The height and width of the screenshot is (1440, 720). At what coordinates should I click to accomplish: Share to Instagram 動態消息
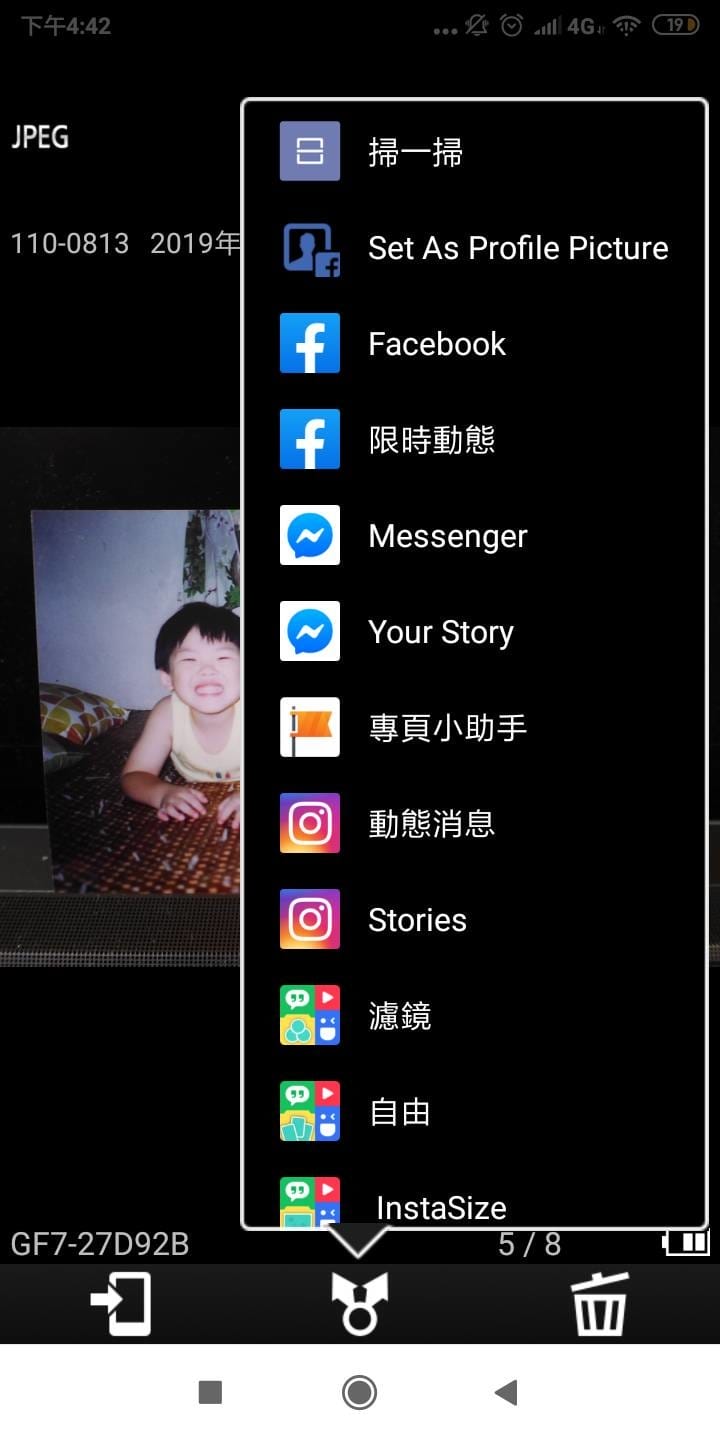pyautogui.click(x=430, y=824)
